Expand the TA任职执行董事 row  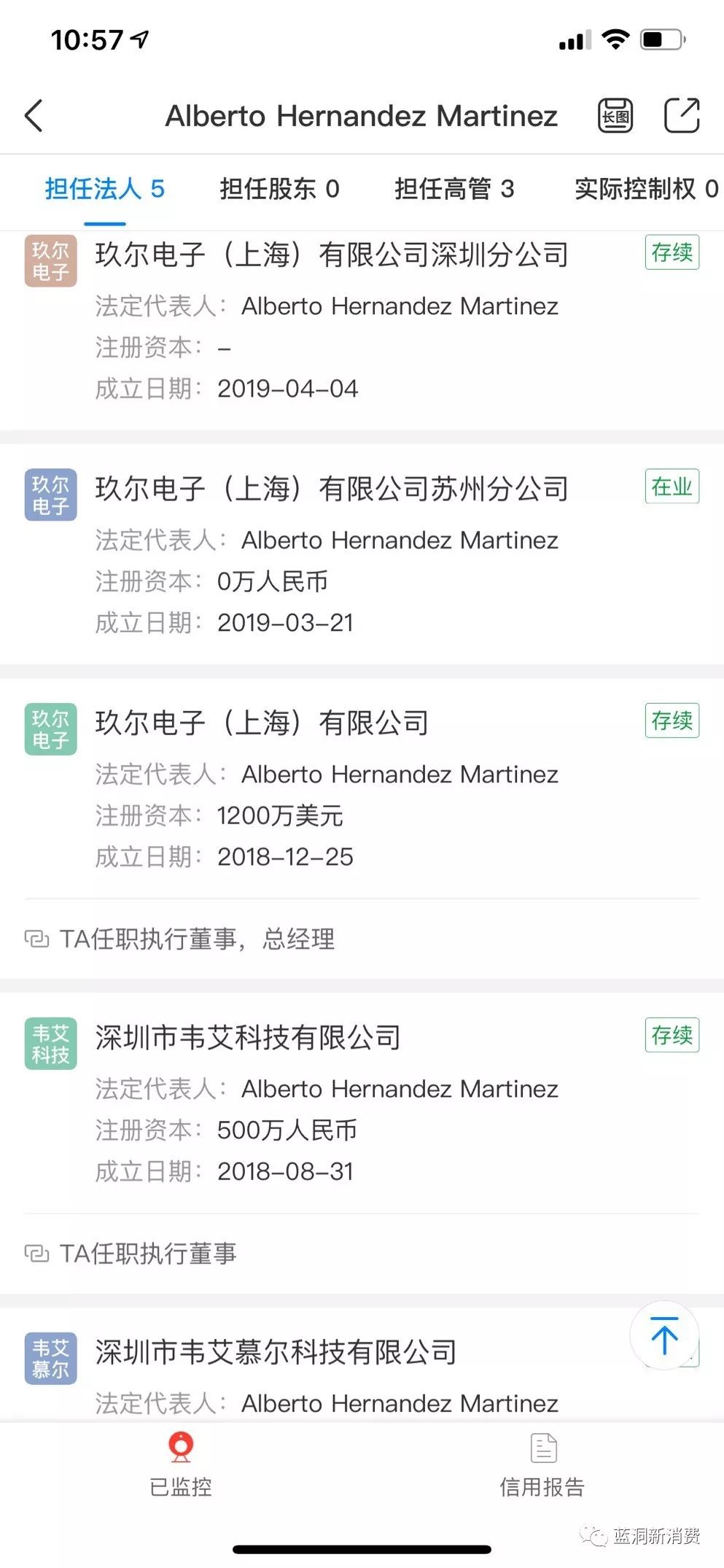pyautogui.click(x=146, y=1254)
